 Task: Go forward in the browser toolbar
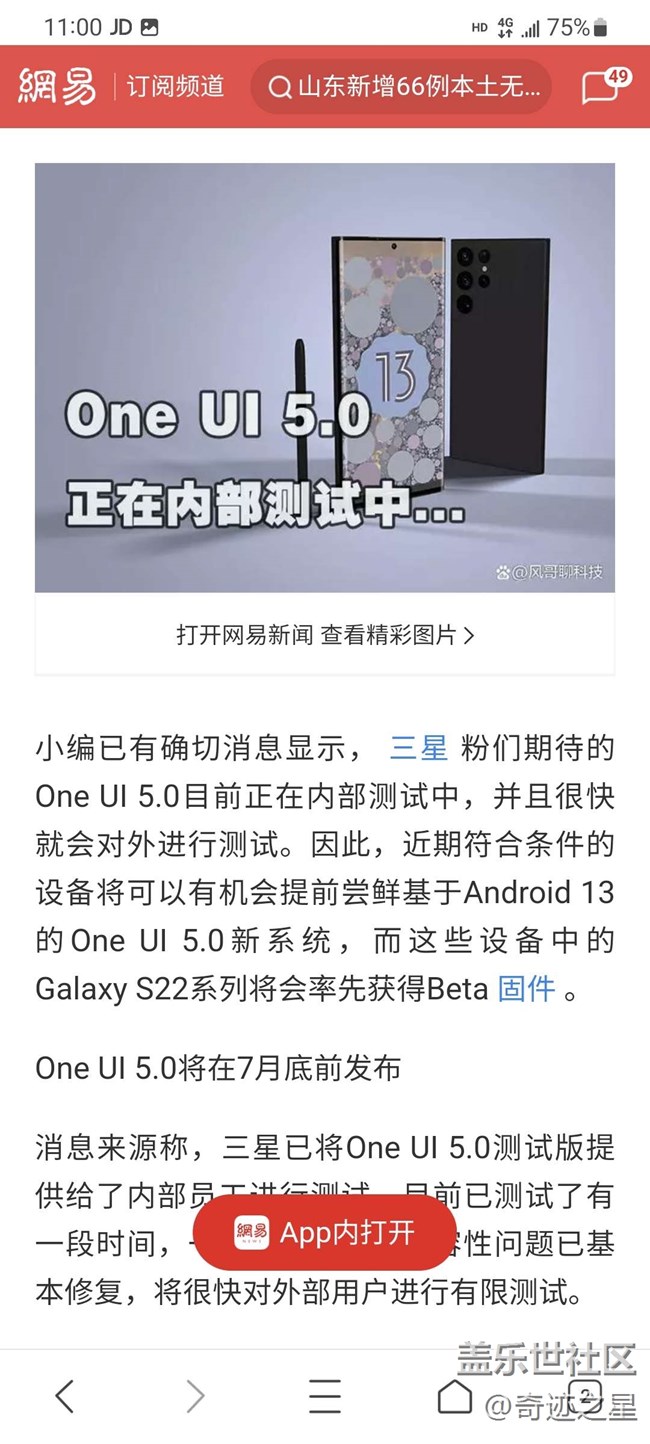(x=195, y=1396)
